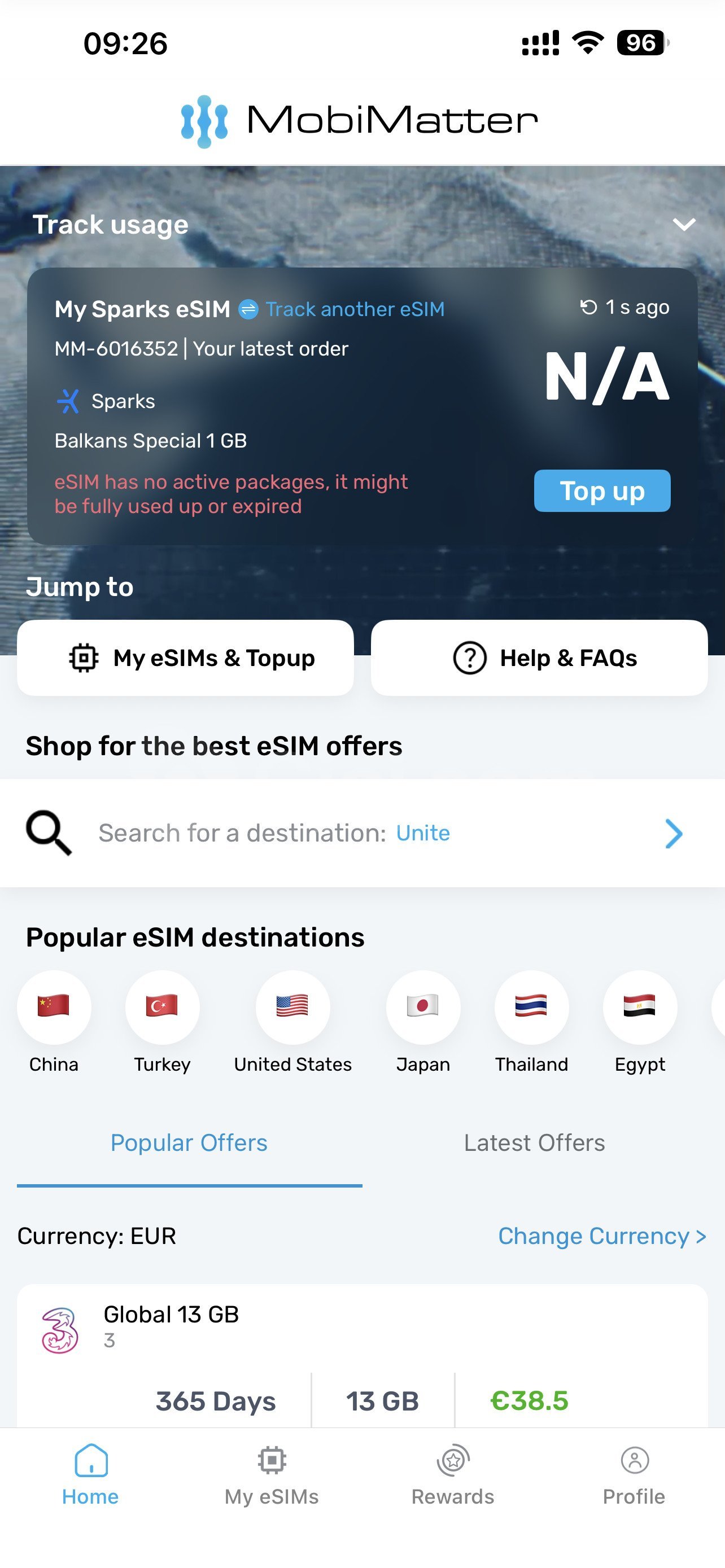
Task: Browse United States eSIM offers
Action: pyautogui.click(x=293, y=1008)
